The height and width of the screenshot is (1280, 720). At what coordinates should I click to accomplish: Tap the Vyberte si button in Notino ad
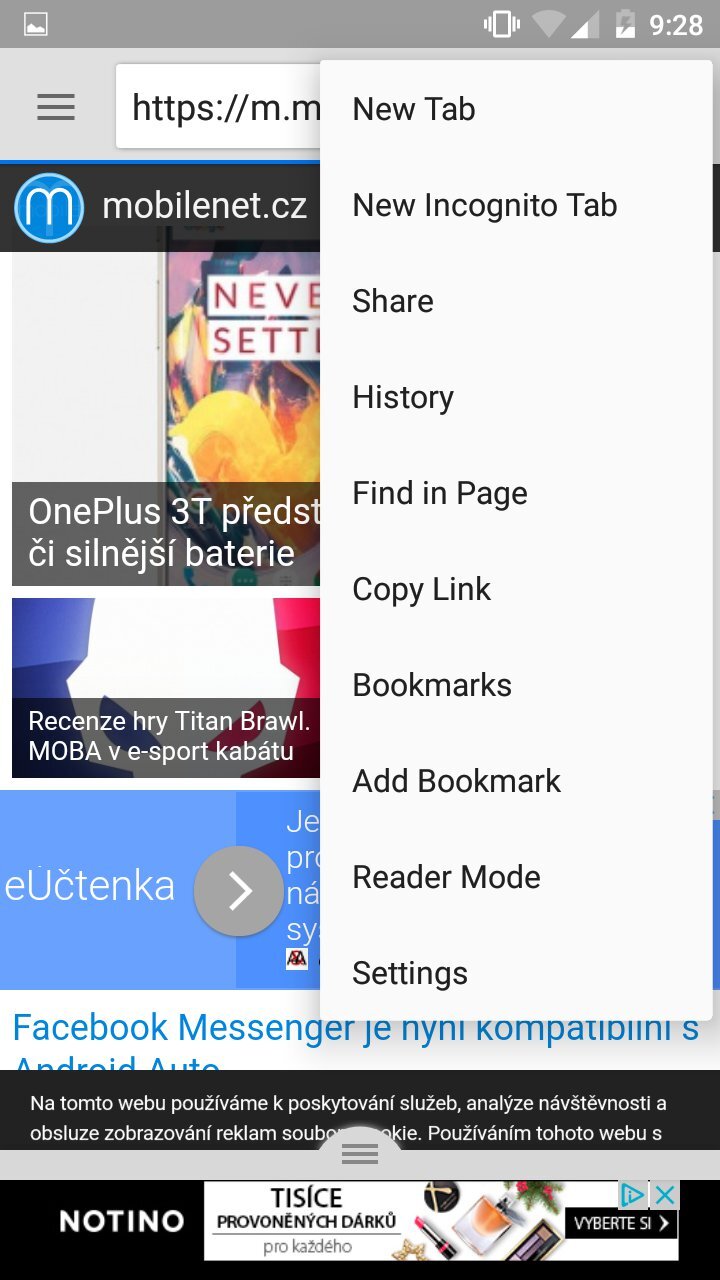tap(621, 1223)
